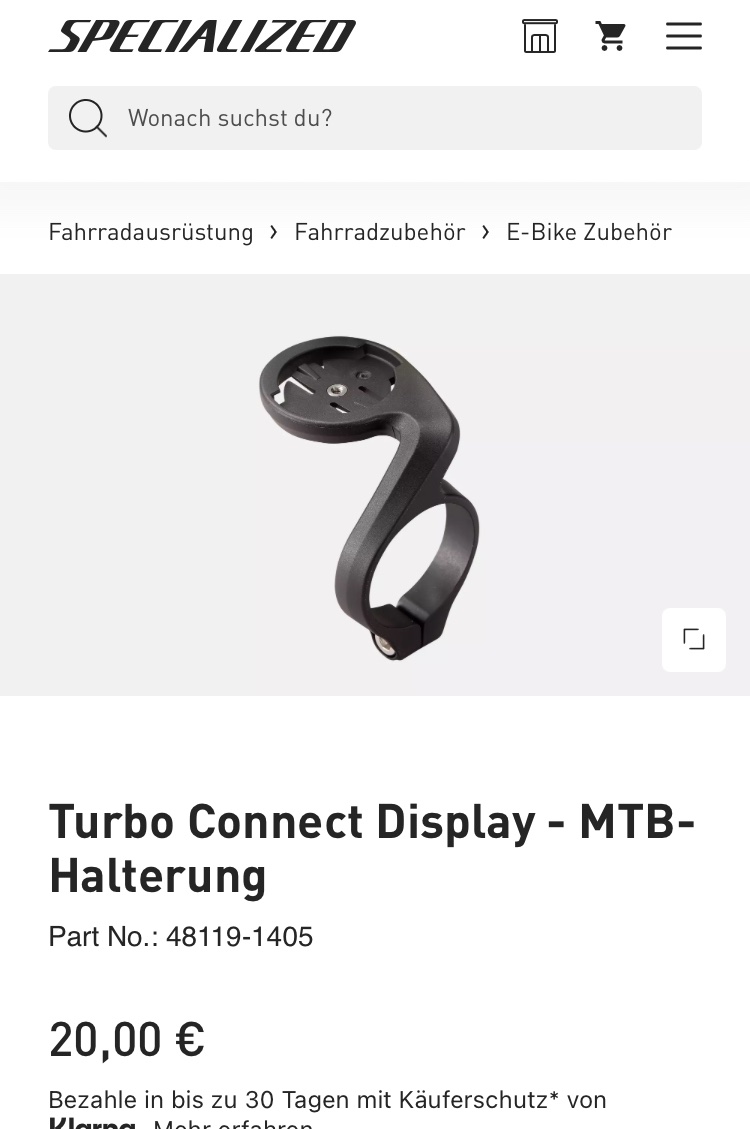Tap the 'Wonach suchst du?' search field
Image resolution: width=750 pixels, height=1129 pixels.
coord(400,118)
